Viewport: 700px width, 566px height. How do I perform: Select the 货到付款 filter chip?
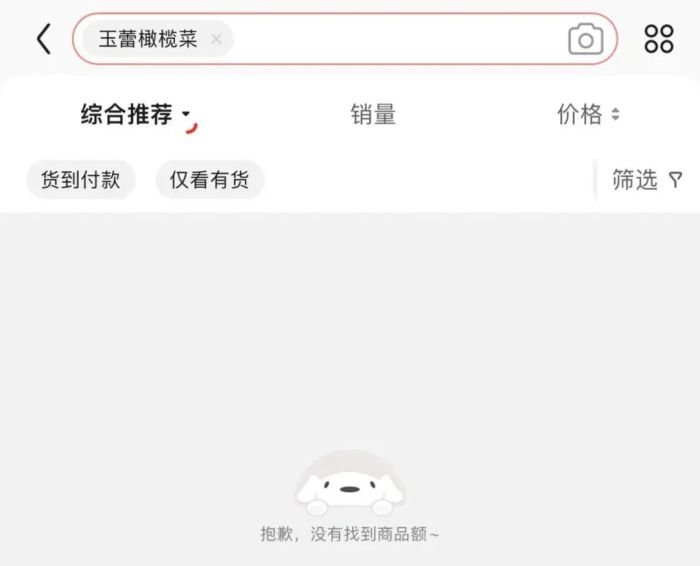[80, 180]
